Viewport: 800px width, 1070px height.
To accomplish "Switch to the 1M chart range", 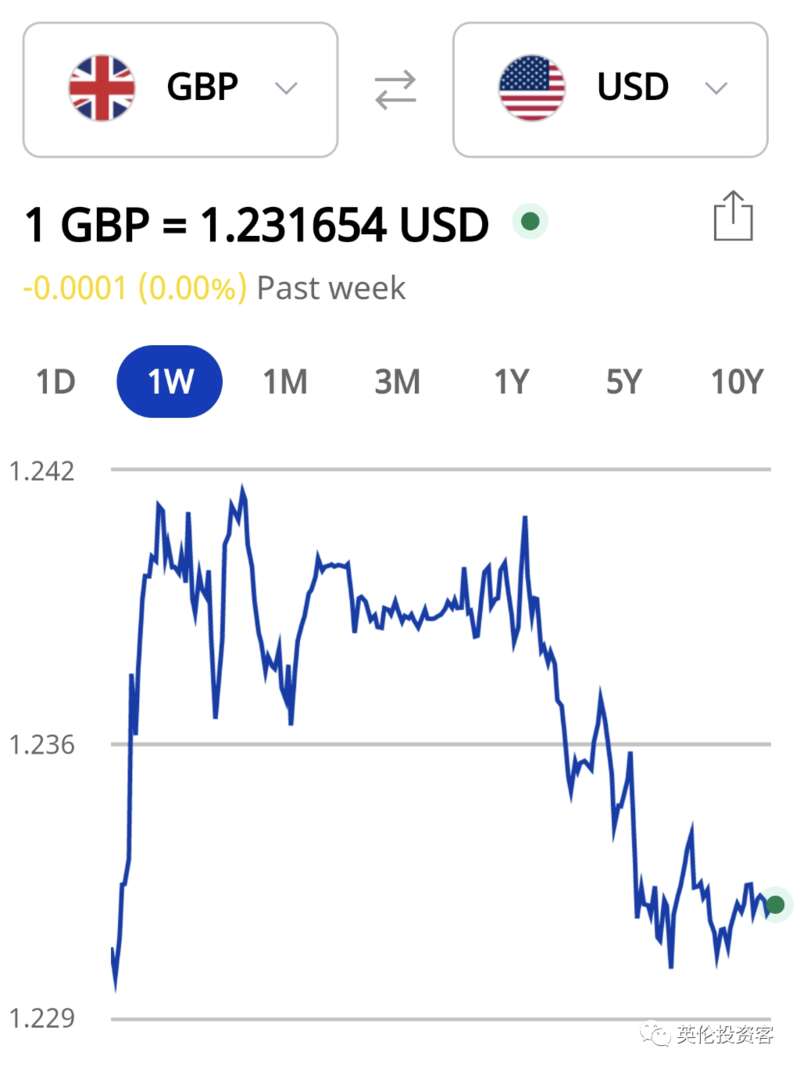I will (284, 381).
